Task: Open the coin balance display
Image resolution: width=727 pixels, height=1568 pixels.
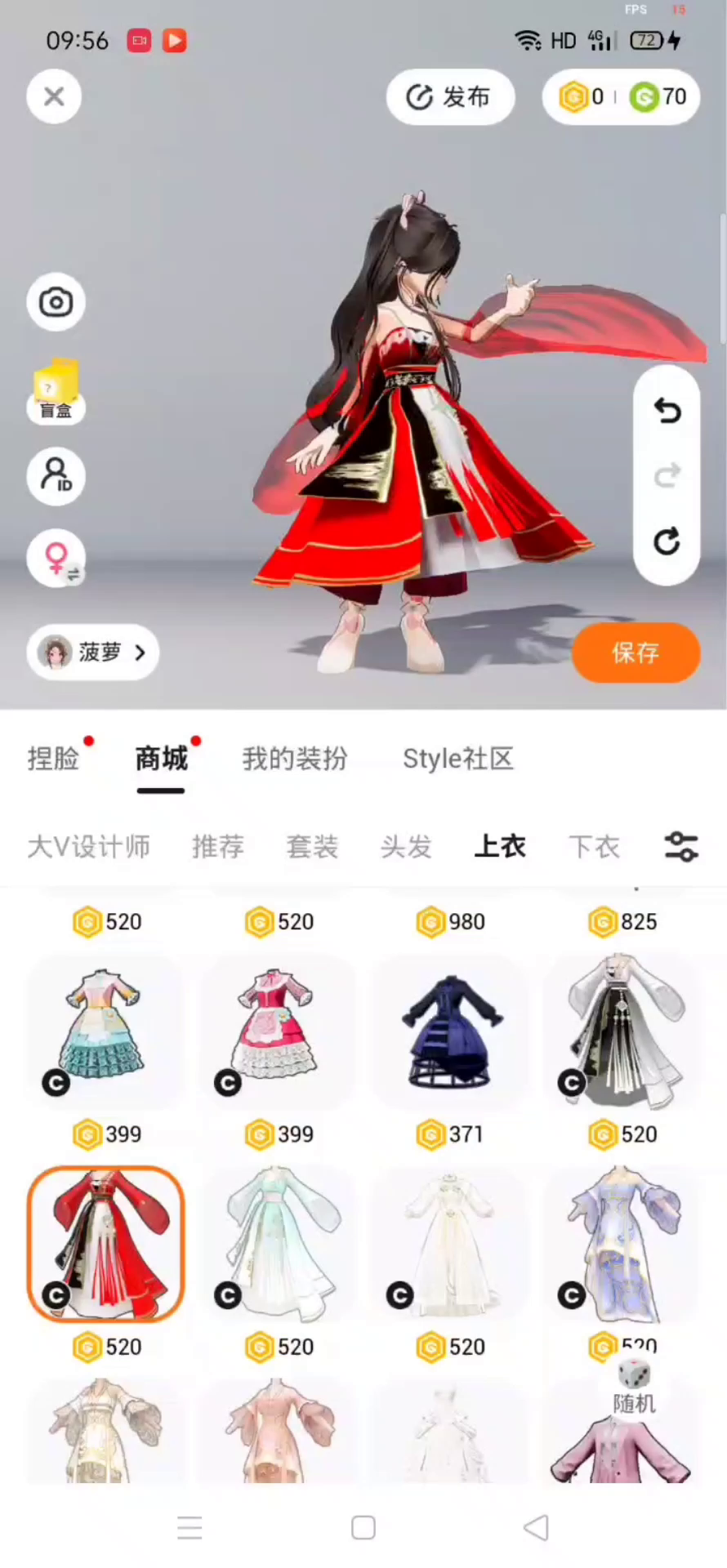Action: [x=622, y=97]
